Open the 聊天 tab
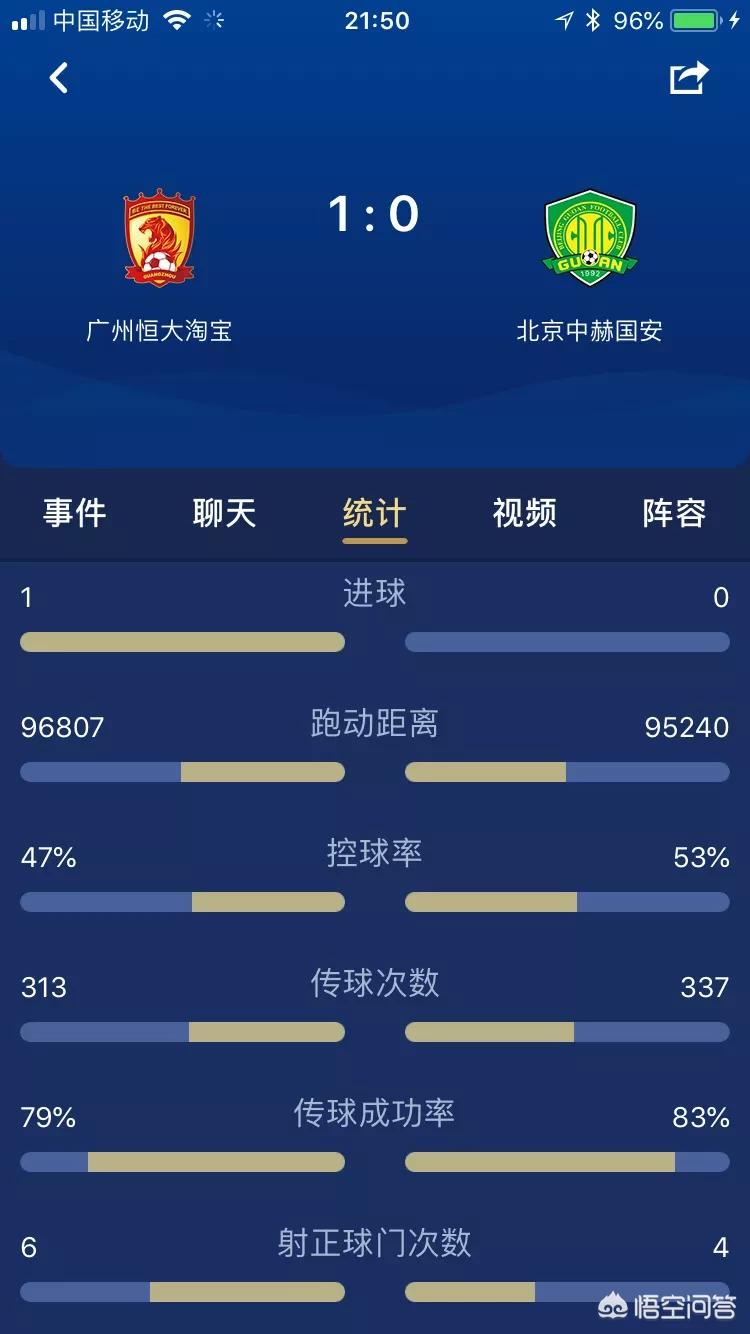Image resolution: width=750 pixels, height=1334 pixels. [225, 513]
